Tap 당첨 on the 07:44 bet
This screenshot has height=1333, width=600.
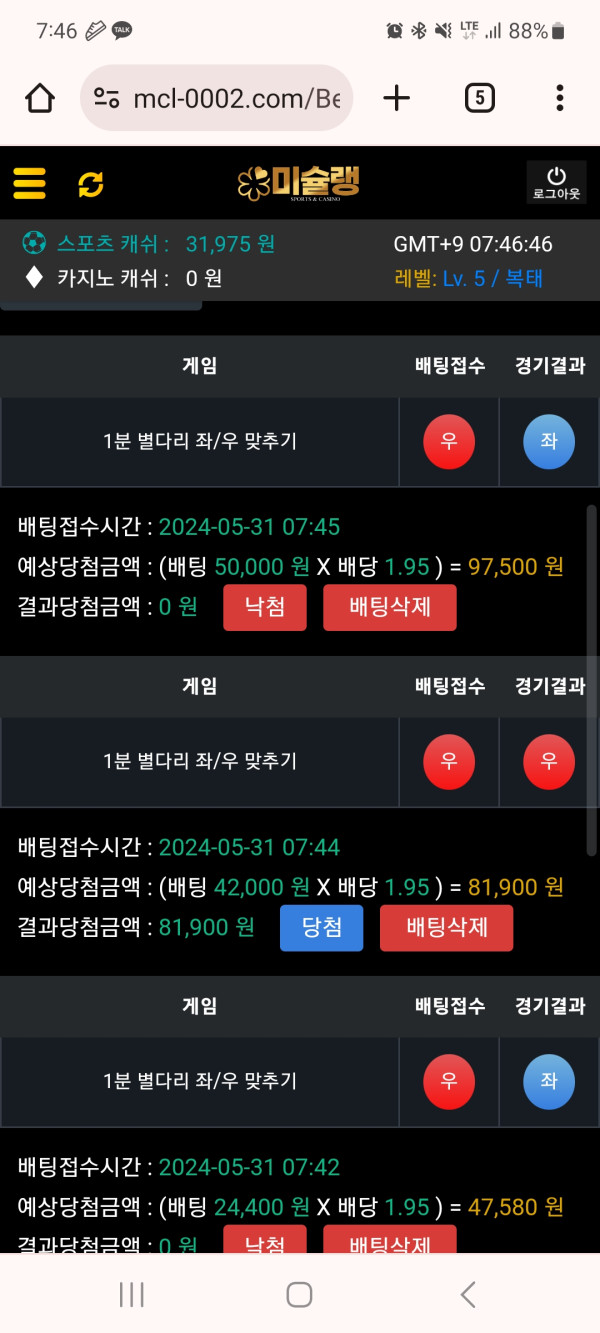click(x=321, y=927)
